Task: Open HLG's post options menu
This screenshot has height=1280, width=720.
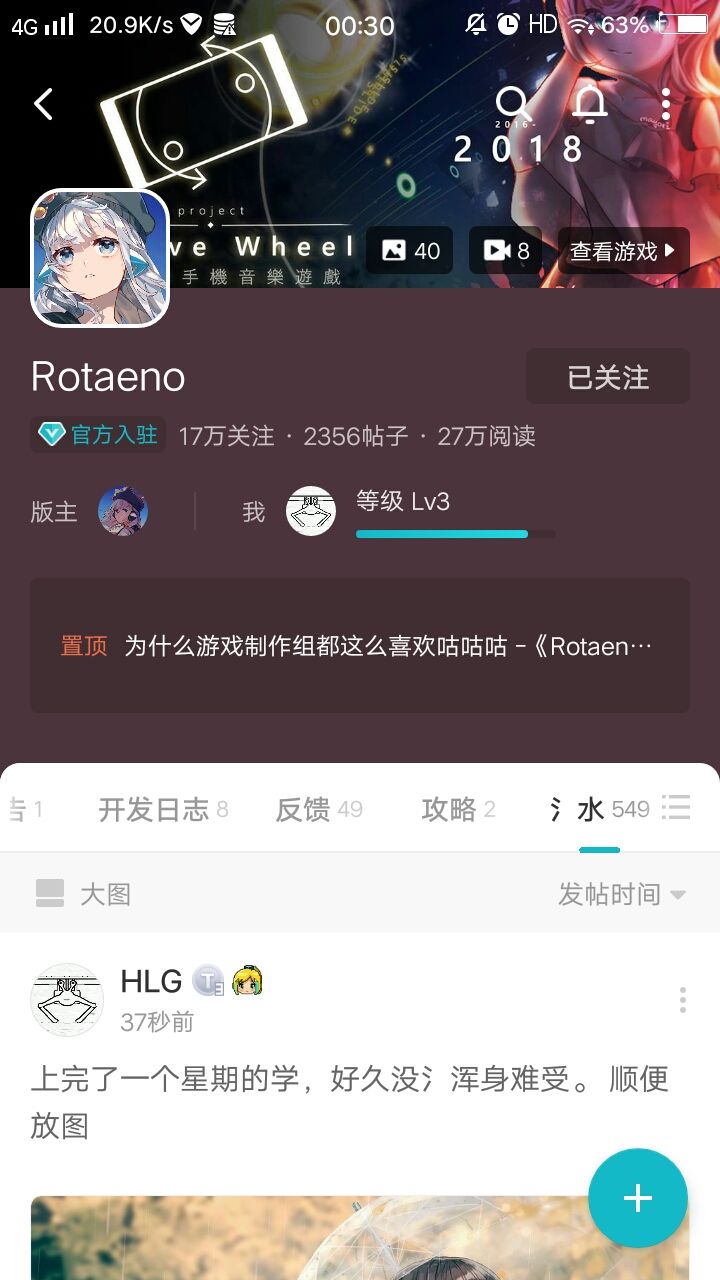Action: coord(683,1000)
